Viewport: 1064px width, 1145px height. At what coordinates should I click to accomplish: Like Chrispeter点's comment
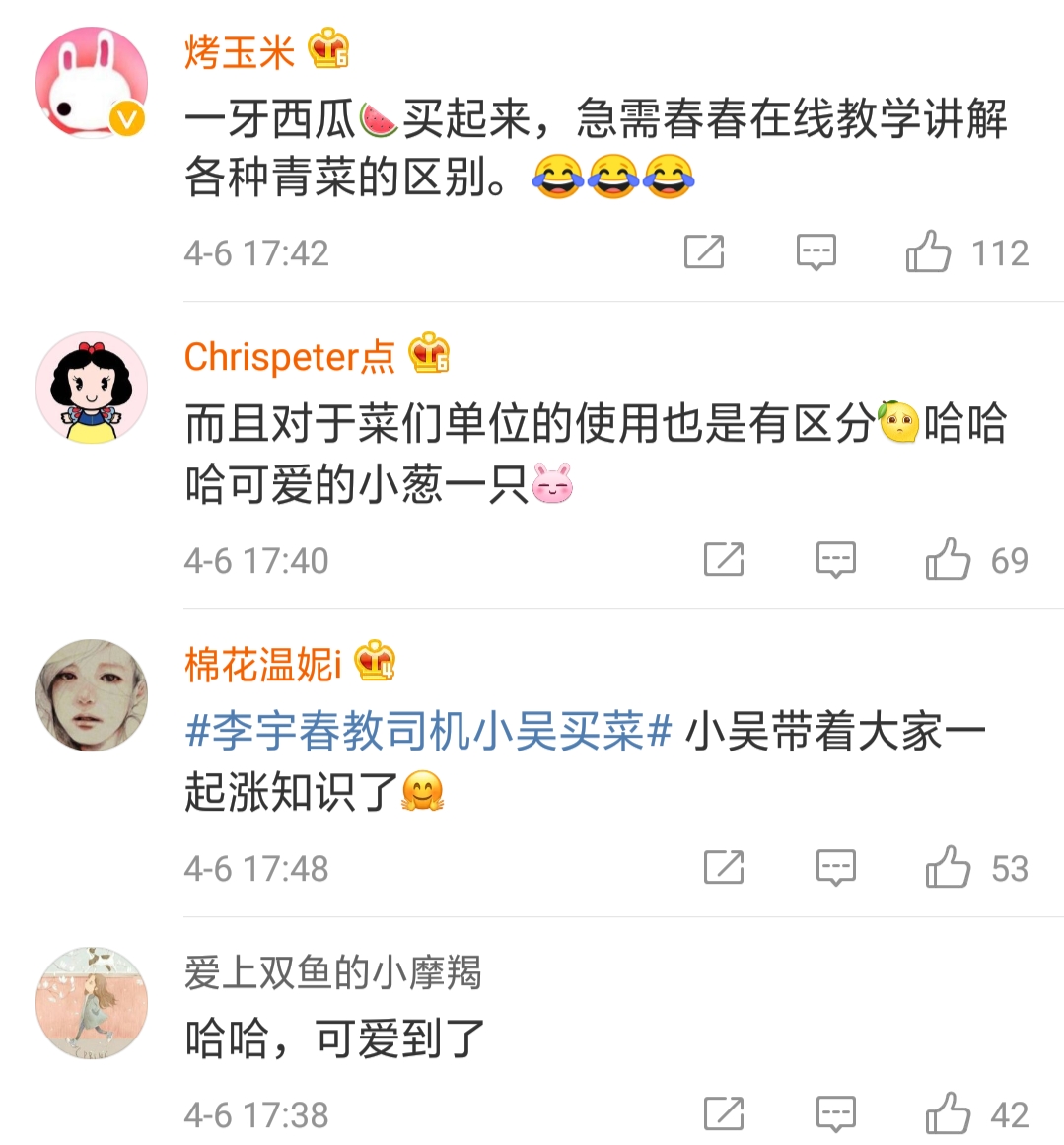(948, 560)
